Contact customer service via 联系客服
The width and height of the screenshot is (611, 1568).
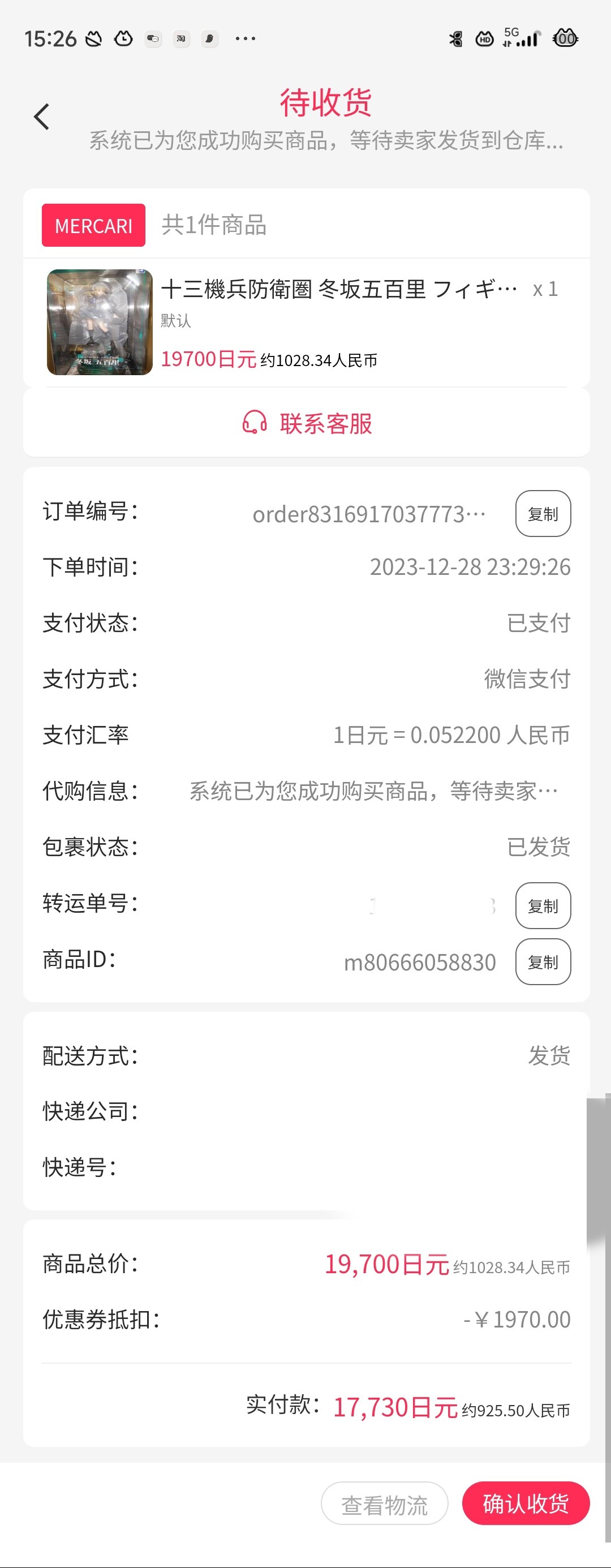pyautogui.click(x=307, y=423)
